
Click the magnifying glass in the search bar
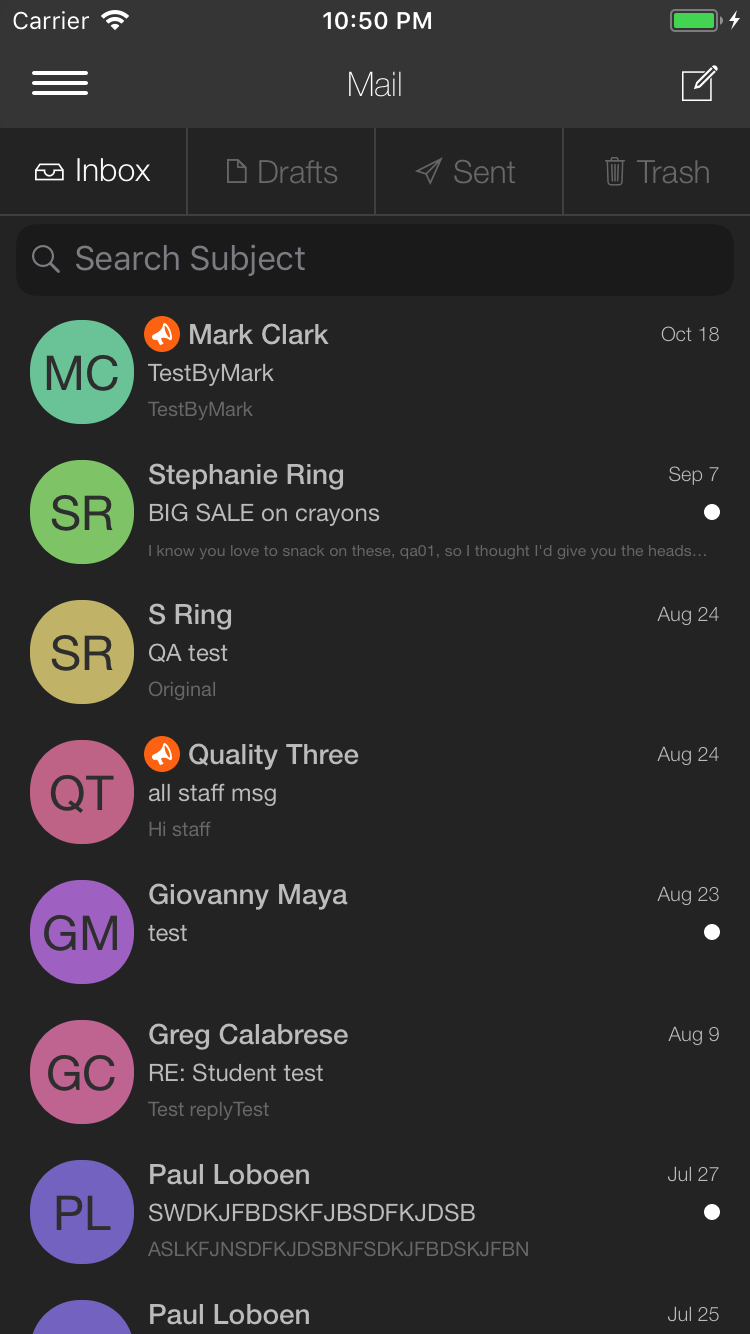[46, 259]
